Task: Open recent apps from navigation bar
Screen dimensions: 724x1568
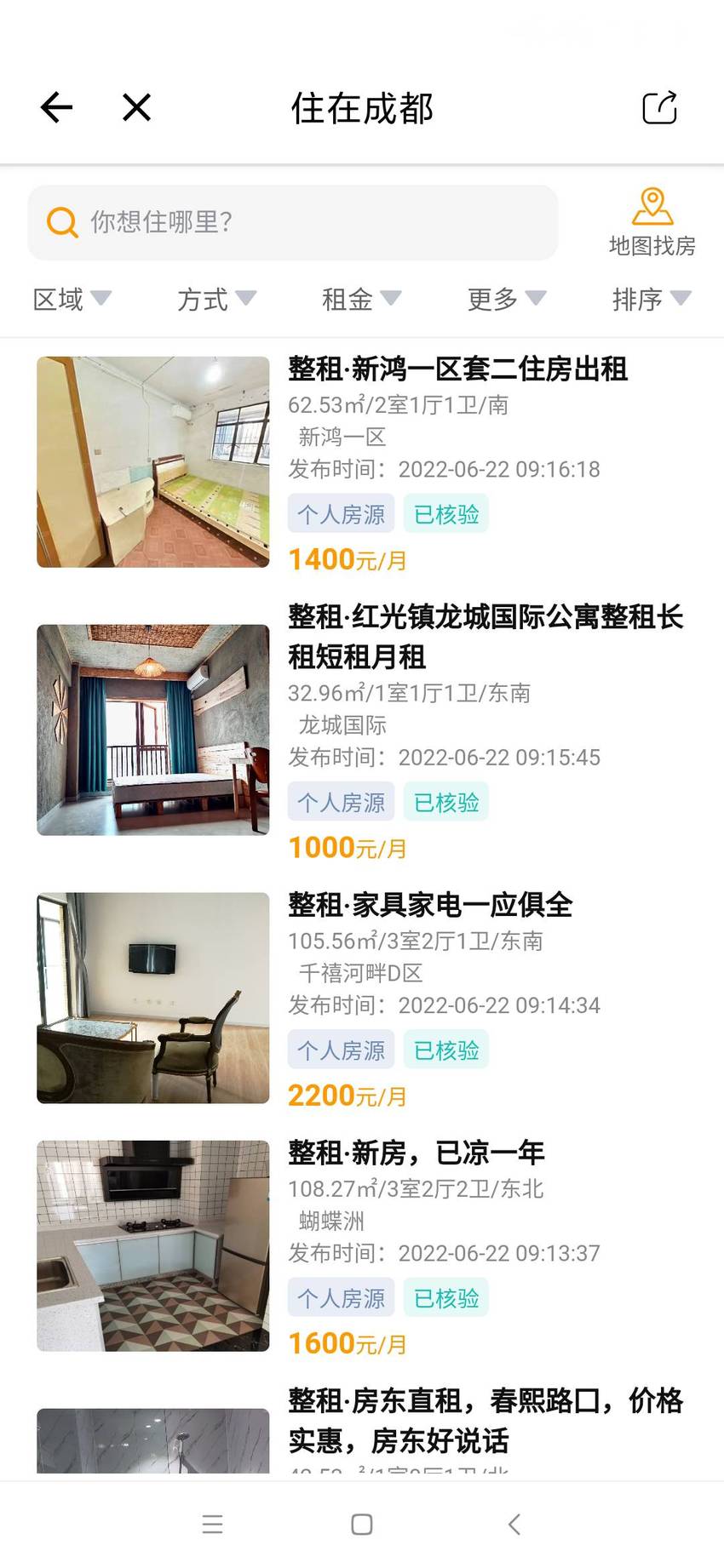Action: pyautogui.click(x=213, y=1524)
